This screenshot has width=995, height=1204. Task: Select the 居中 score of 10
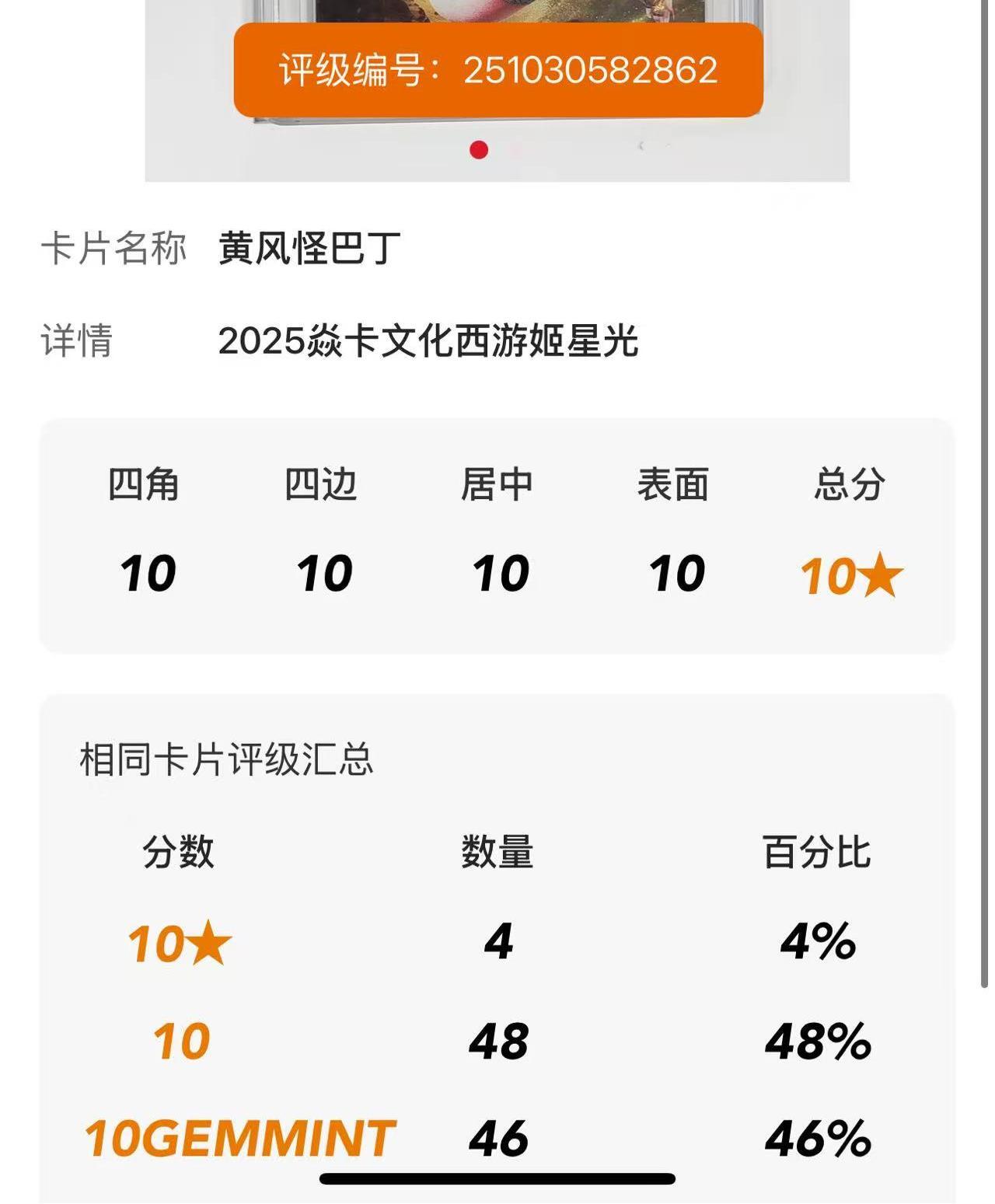tap(503, 577)
